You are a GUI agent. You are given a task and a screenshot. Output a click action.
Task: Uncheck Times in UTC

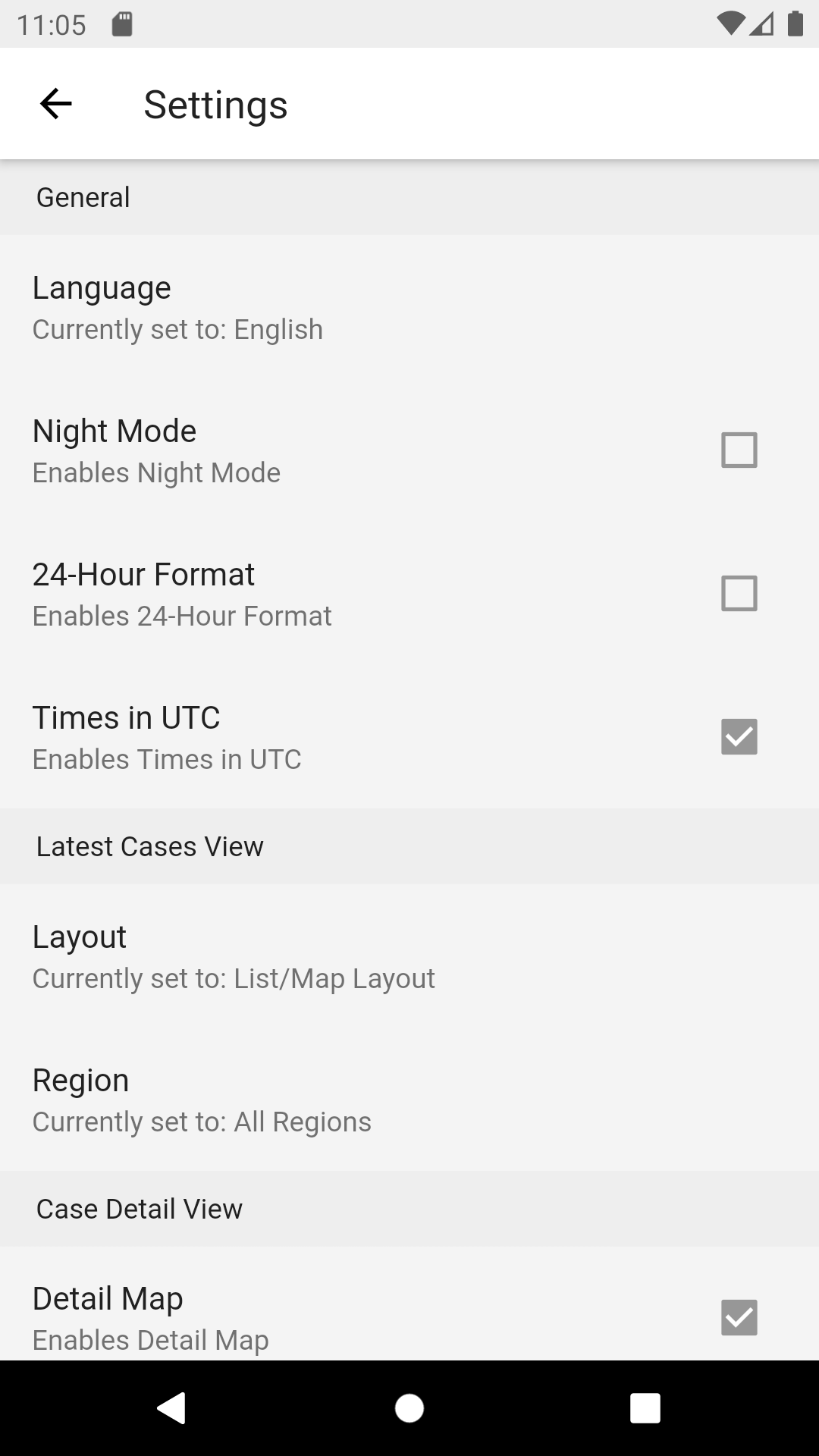[x=739, y=736]
